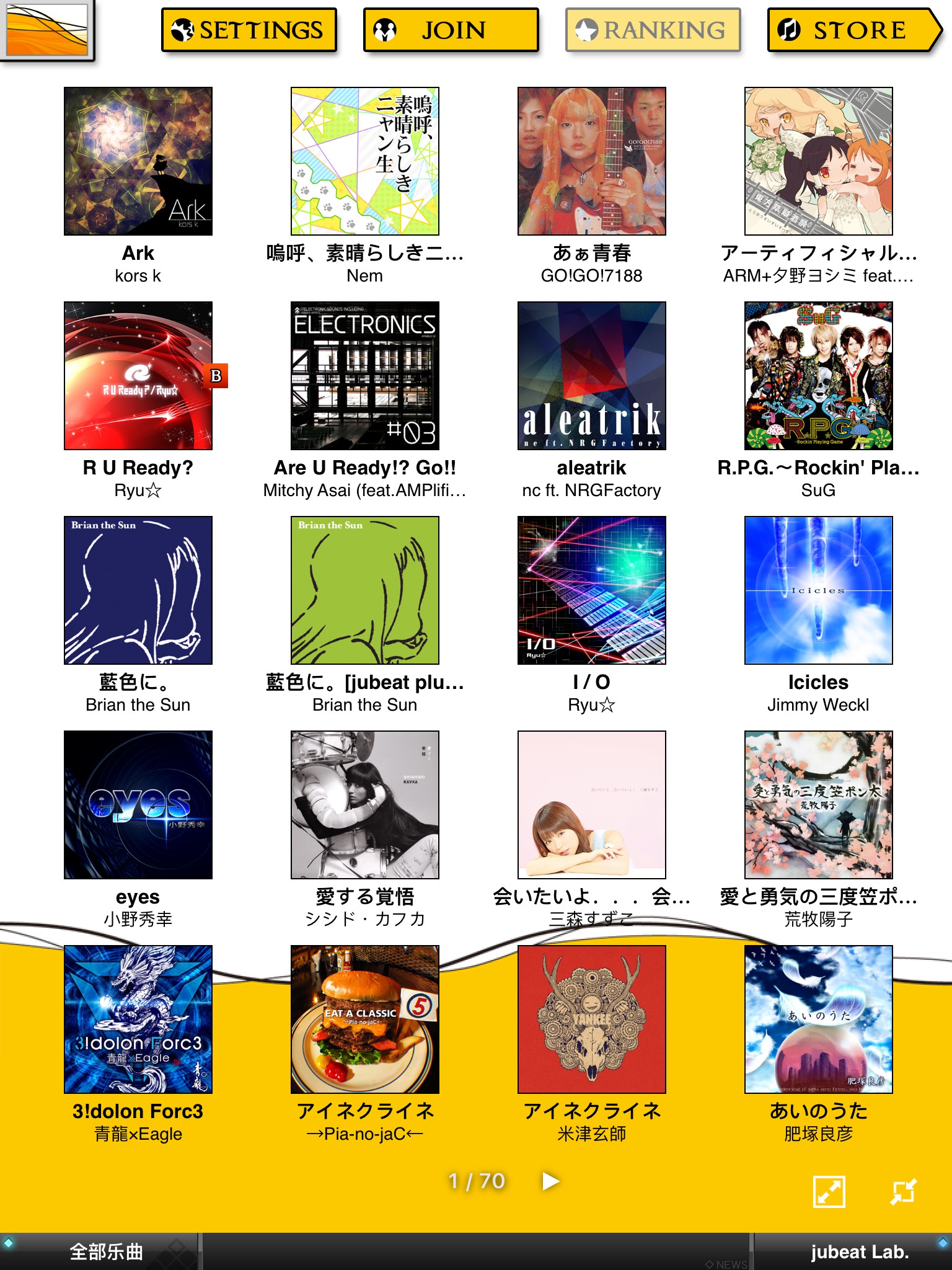Image resolution: width=952 pixels, height=1270 pixels.
Task: Open あいのうた by 肥塚良彦
Action: pyautogui.click(x=818, y=1019)
